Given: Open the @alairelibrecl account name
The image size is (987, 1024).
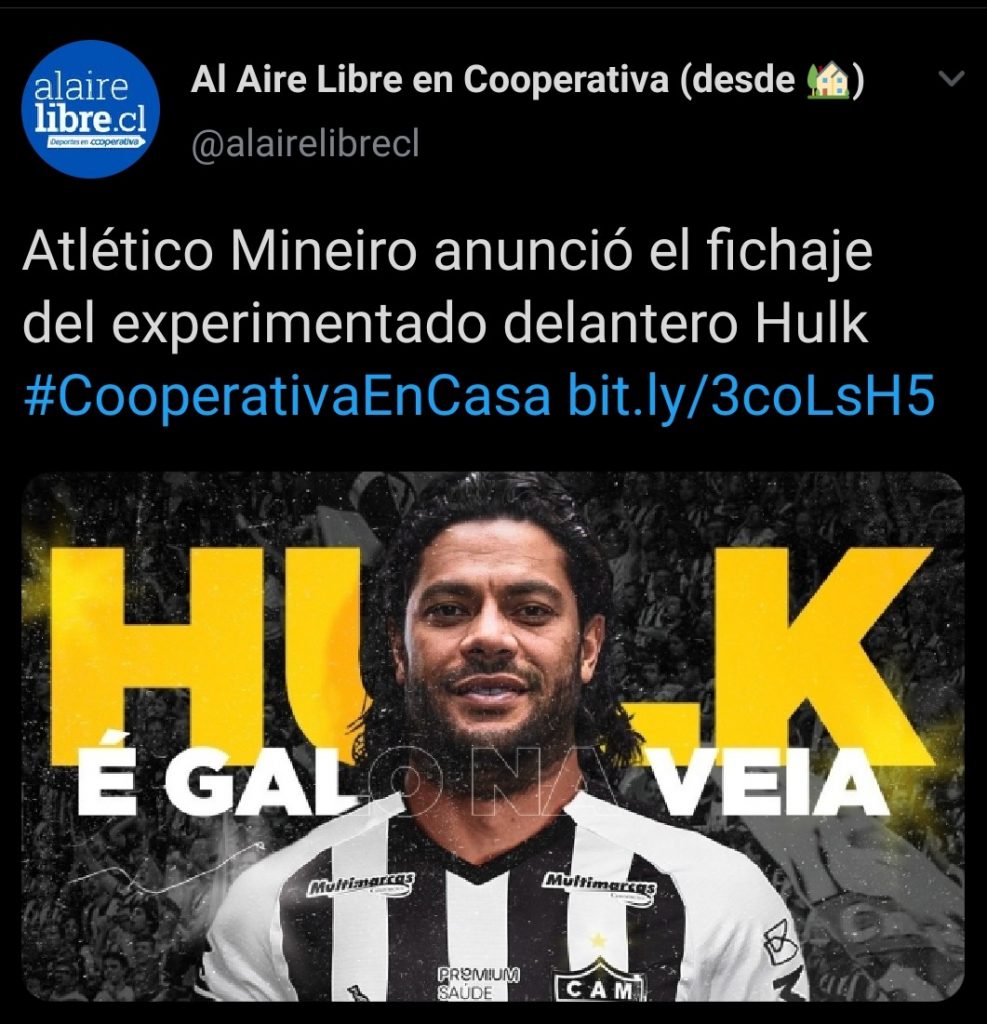Looking at the screenshot, I should pos(305,144).
